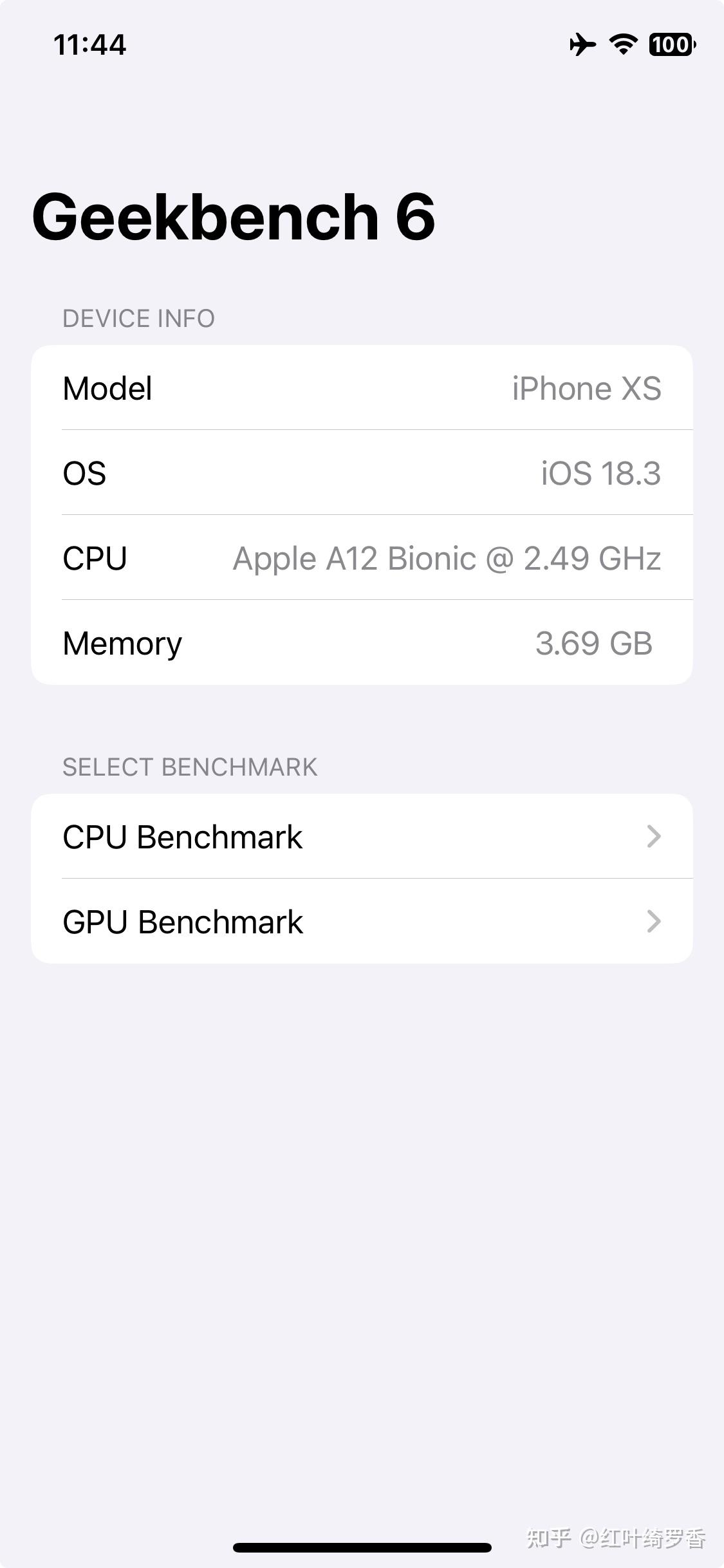
Task: Tap the DEVICE INFO section header
Action: click(x=138, y=317)
